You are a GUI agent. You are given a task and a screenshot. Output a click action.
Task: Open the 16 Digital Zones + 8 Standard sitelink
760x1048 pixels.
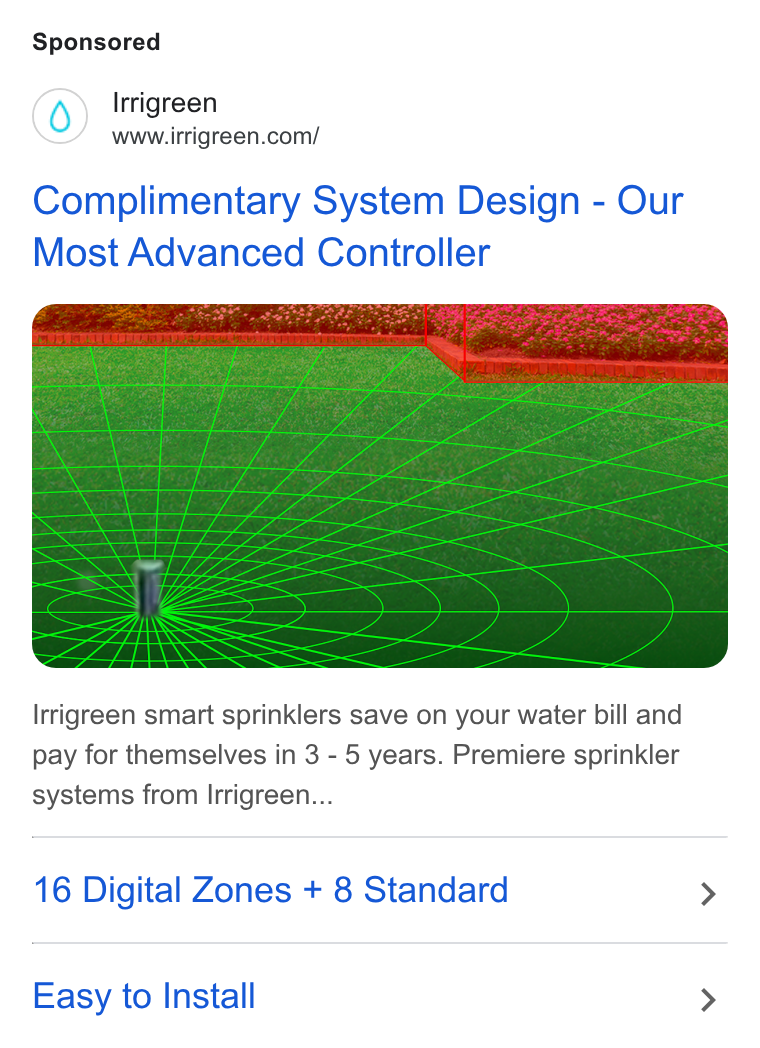[380, 890]
